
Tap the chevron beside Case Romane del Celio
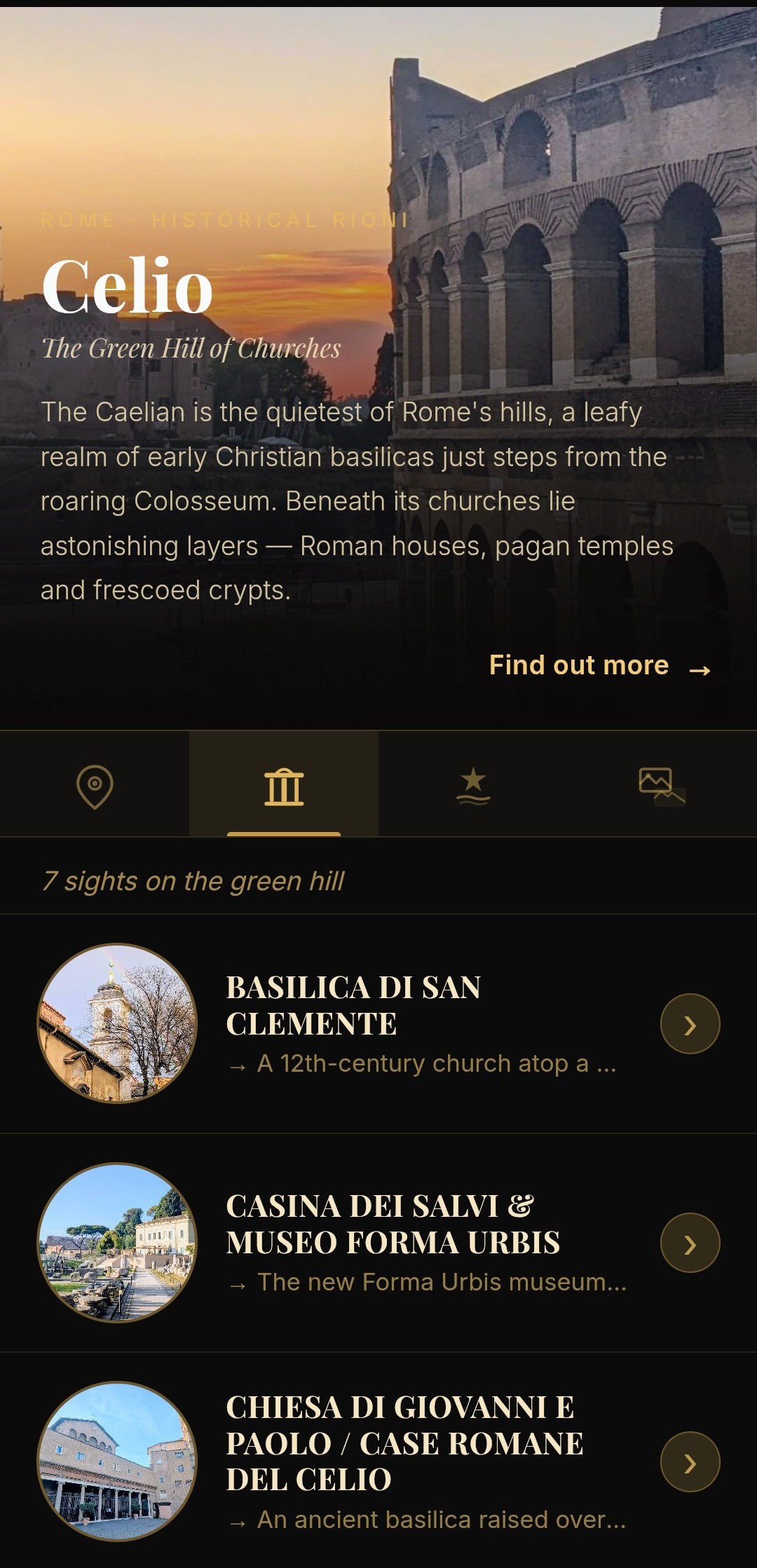690,1461
